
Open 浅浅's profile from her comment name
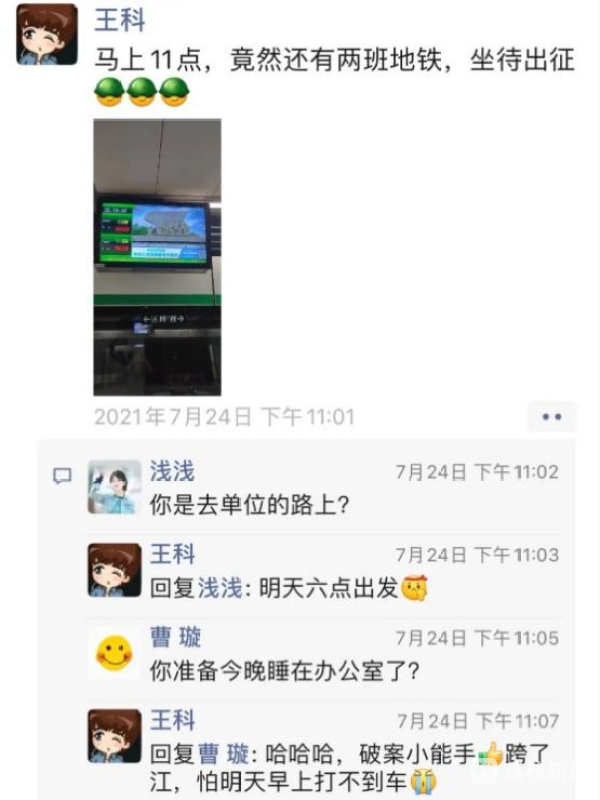coord(172,471)
